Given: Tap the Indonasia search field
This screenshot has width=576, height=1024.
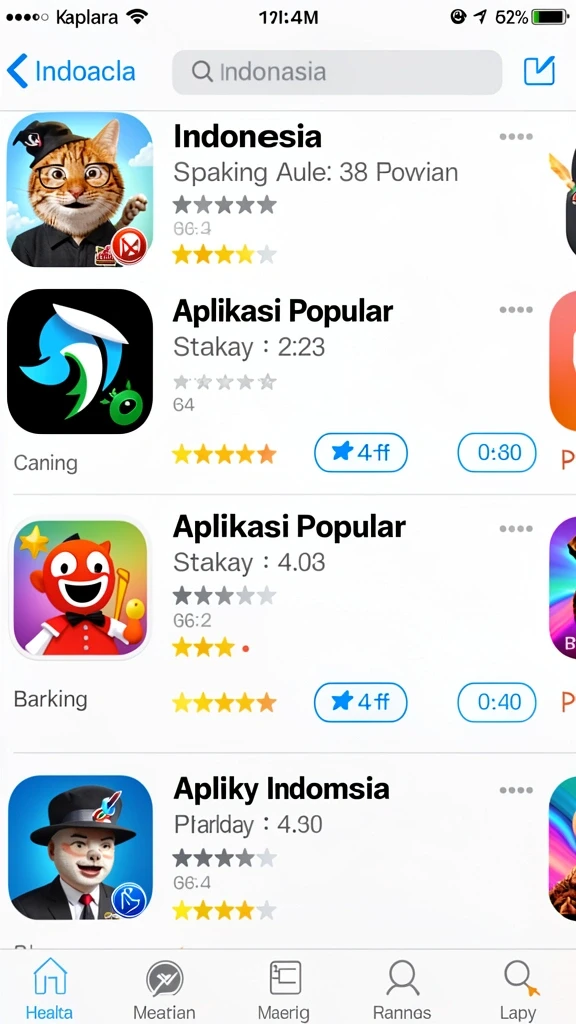Looking at the screenshot, I should [337, 72].
